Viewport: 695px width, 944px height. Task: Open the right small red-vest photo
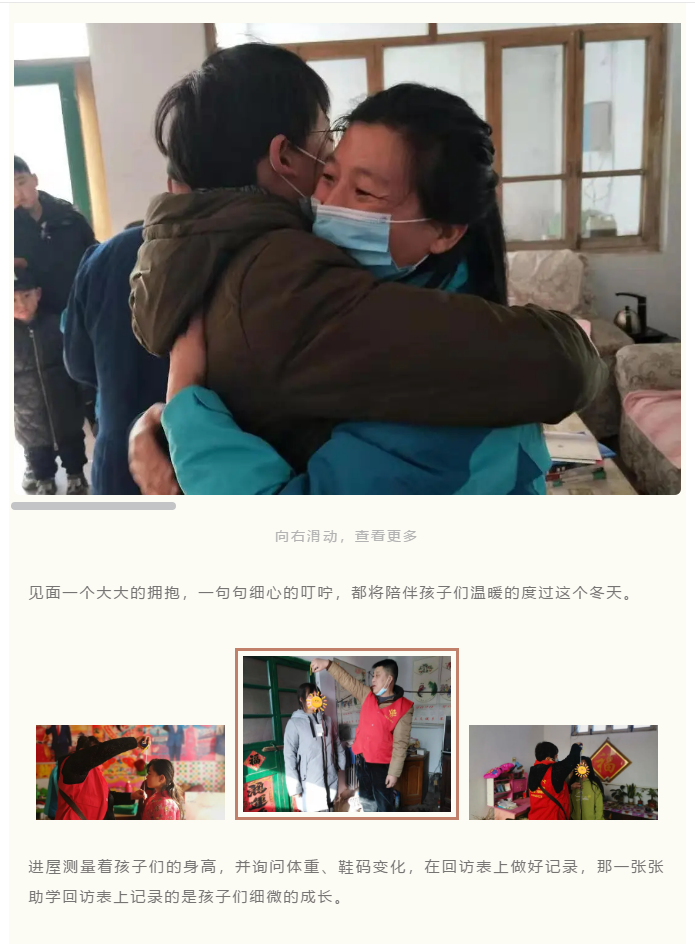pyautogui.click(x=563, y=772)
